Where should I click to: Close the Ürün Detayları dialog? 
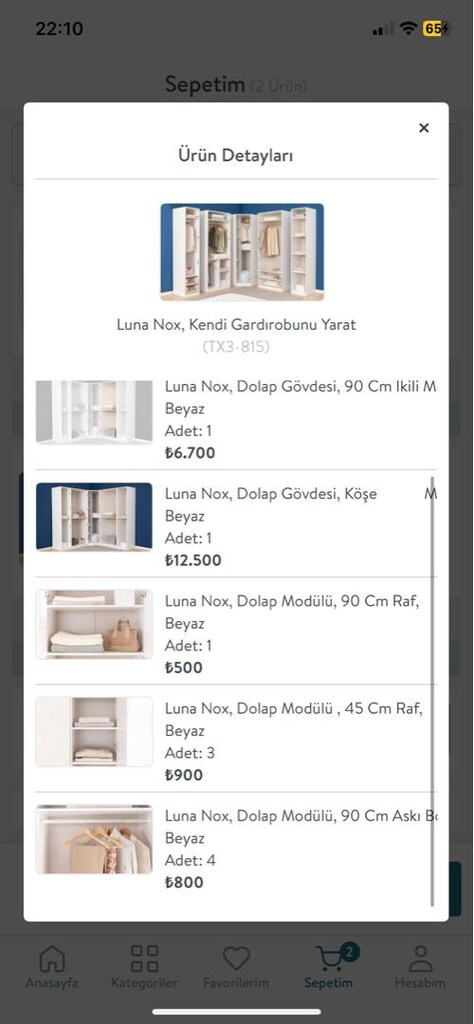(x=424, y=128)
